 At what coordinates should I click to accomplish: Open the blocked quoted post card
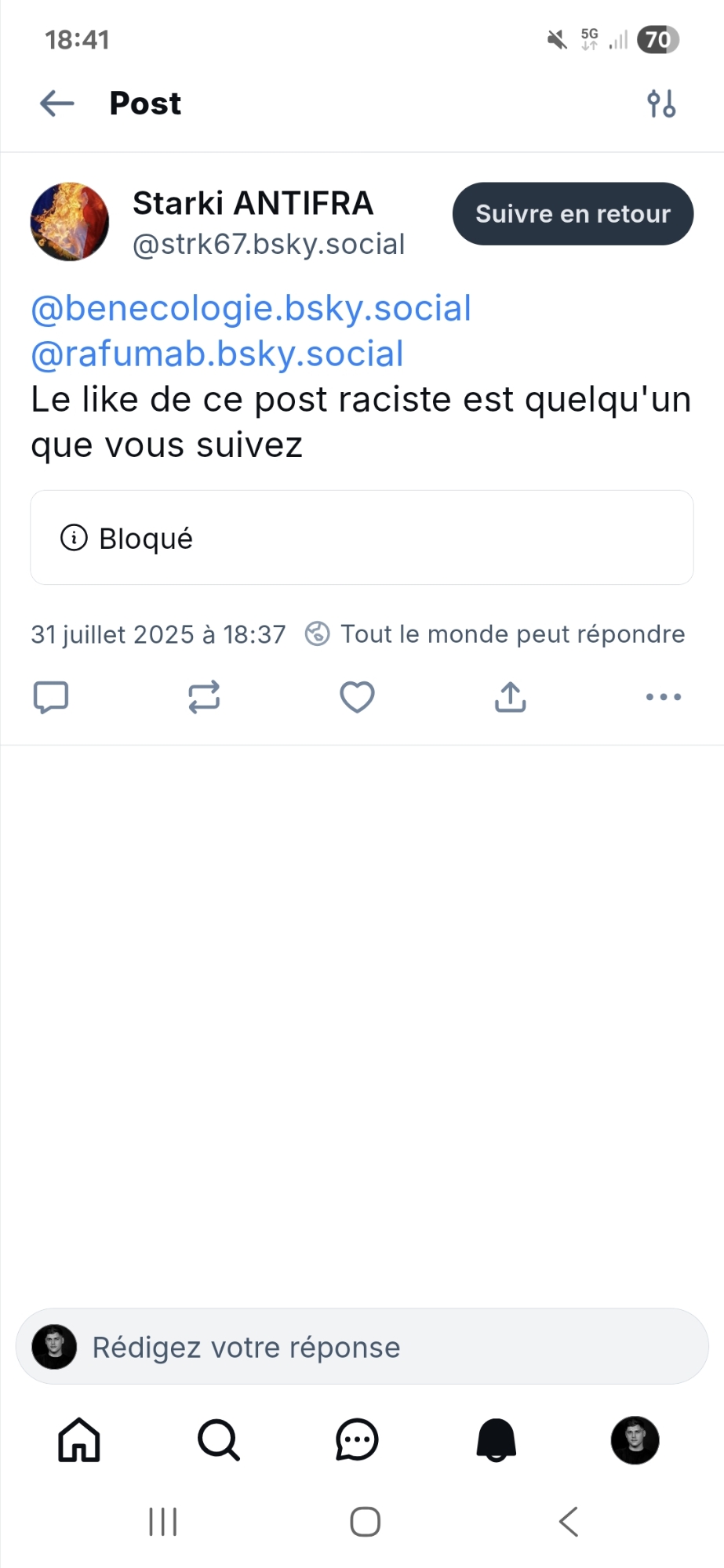[362, 538]
